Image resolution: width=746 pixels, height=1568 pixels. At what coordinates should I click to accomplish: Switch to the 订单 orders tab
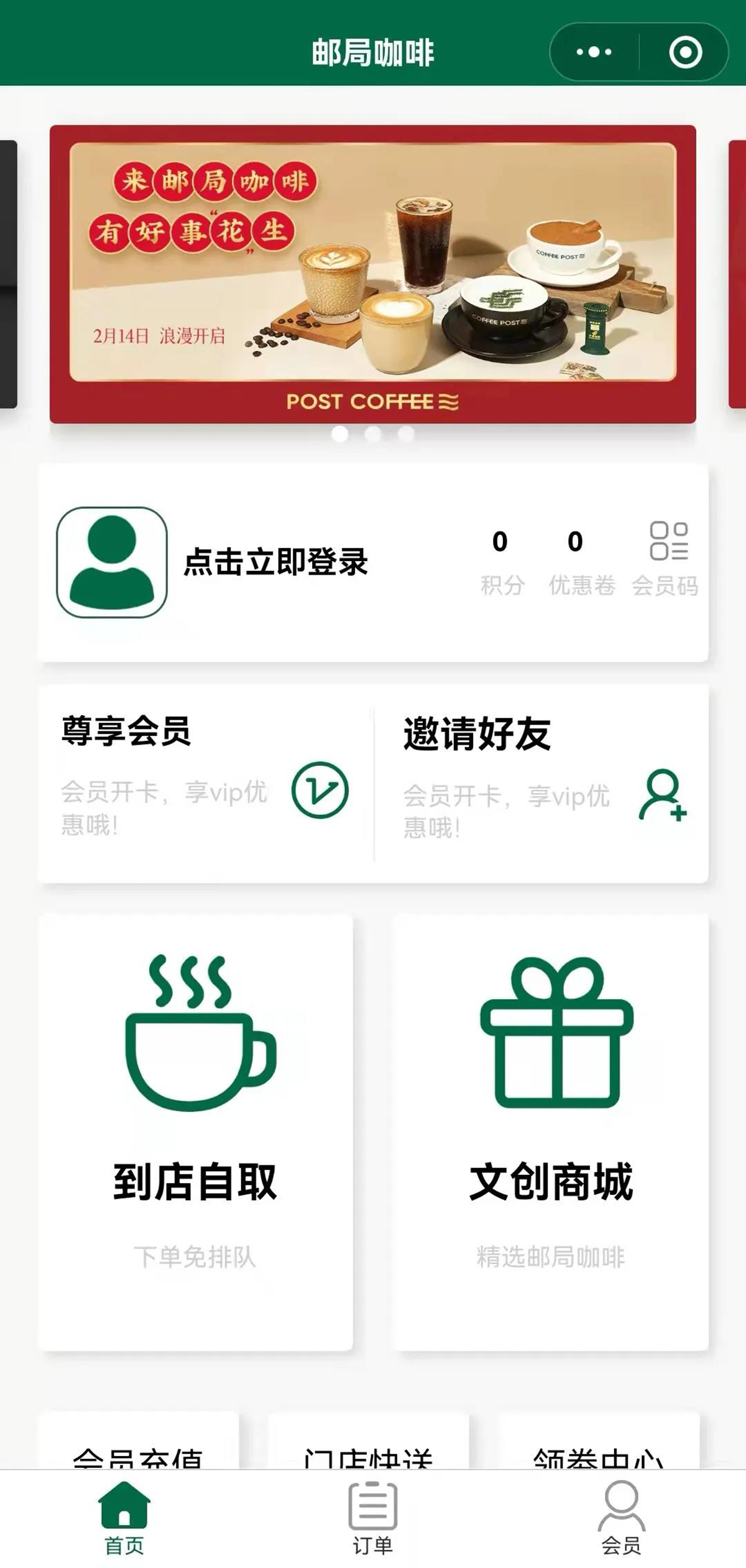click(372, 1517)
